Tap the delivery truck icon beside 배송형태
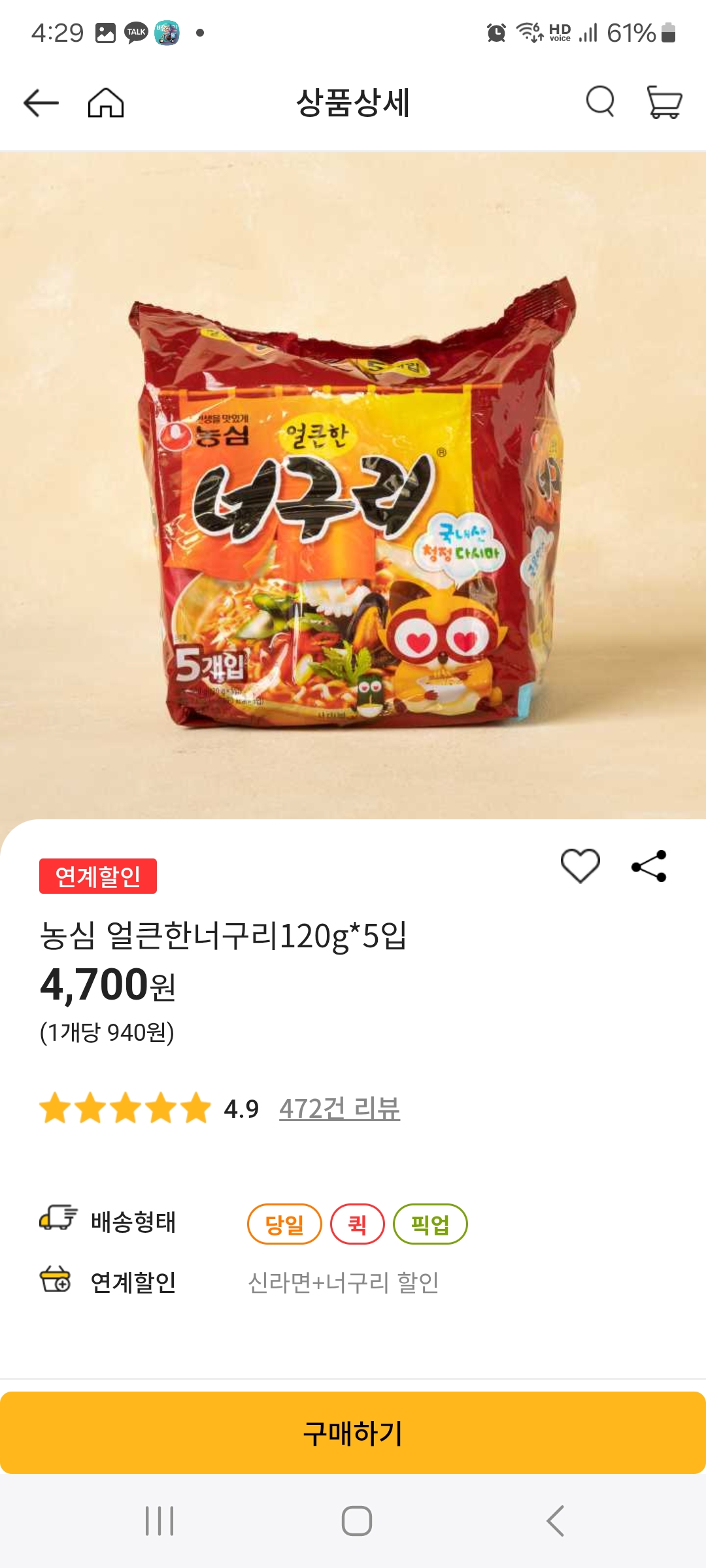The image size is (706, 1568). coord(59,1222)
